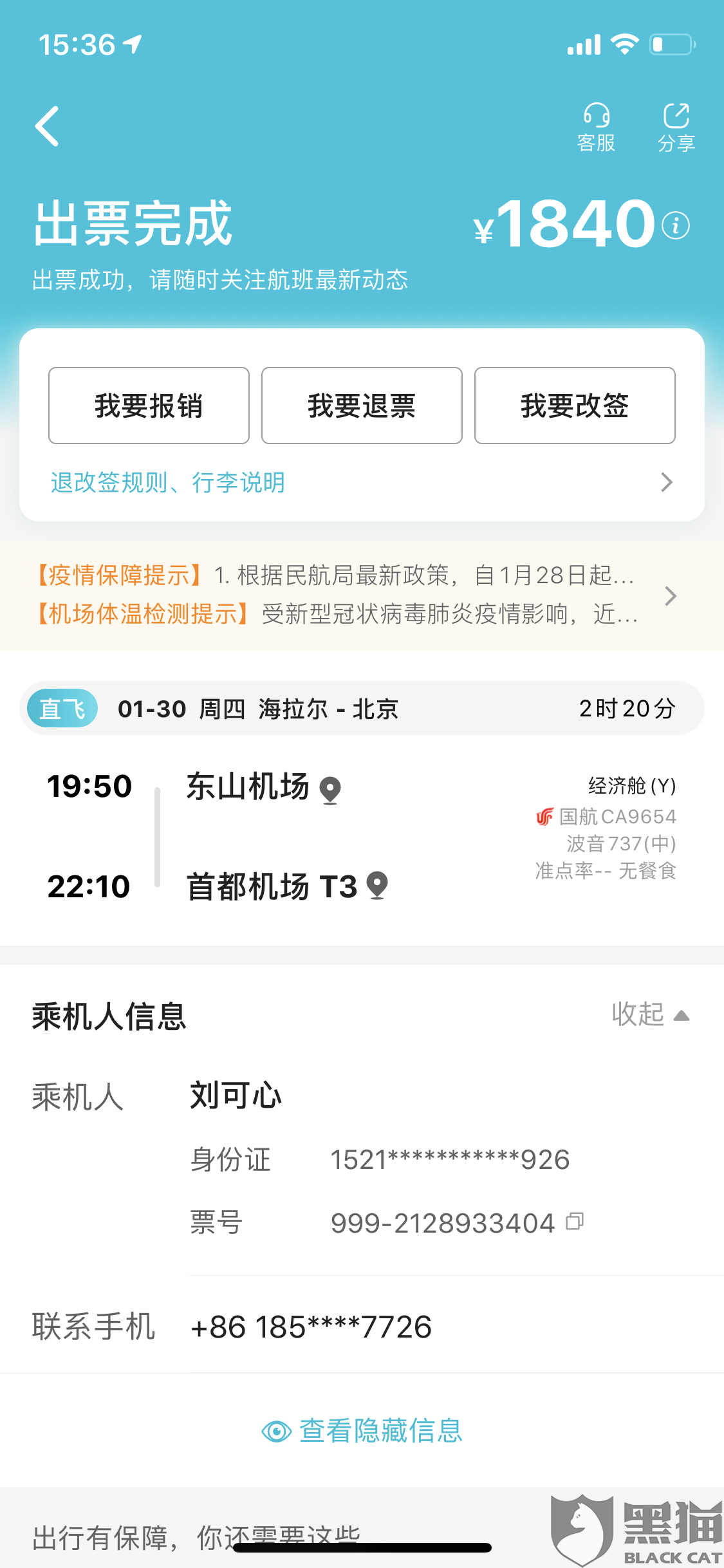View 东山机场 location on the map
Viewport: 724px width, 1568px height.
tap(330, 789)
